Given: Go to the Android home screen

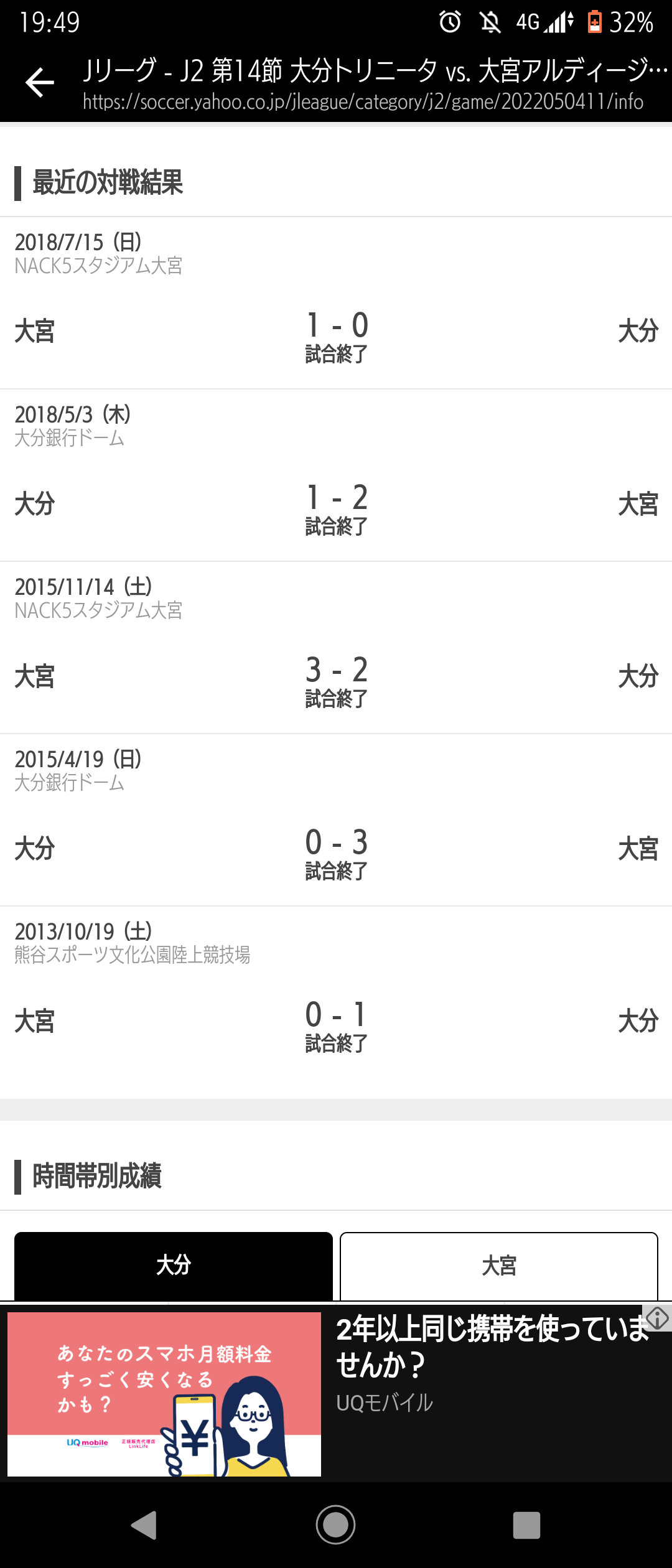Looking at the screenshot, I should coord(335,1524).
